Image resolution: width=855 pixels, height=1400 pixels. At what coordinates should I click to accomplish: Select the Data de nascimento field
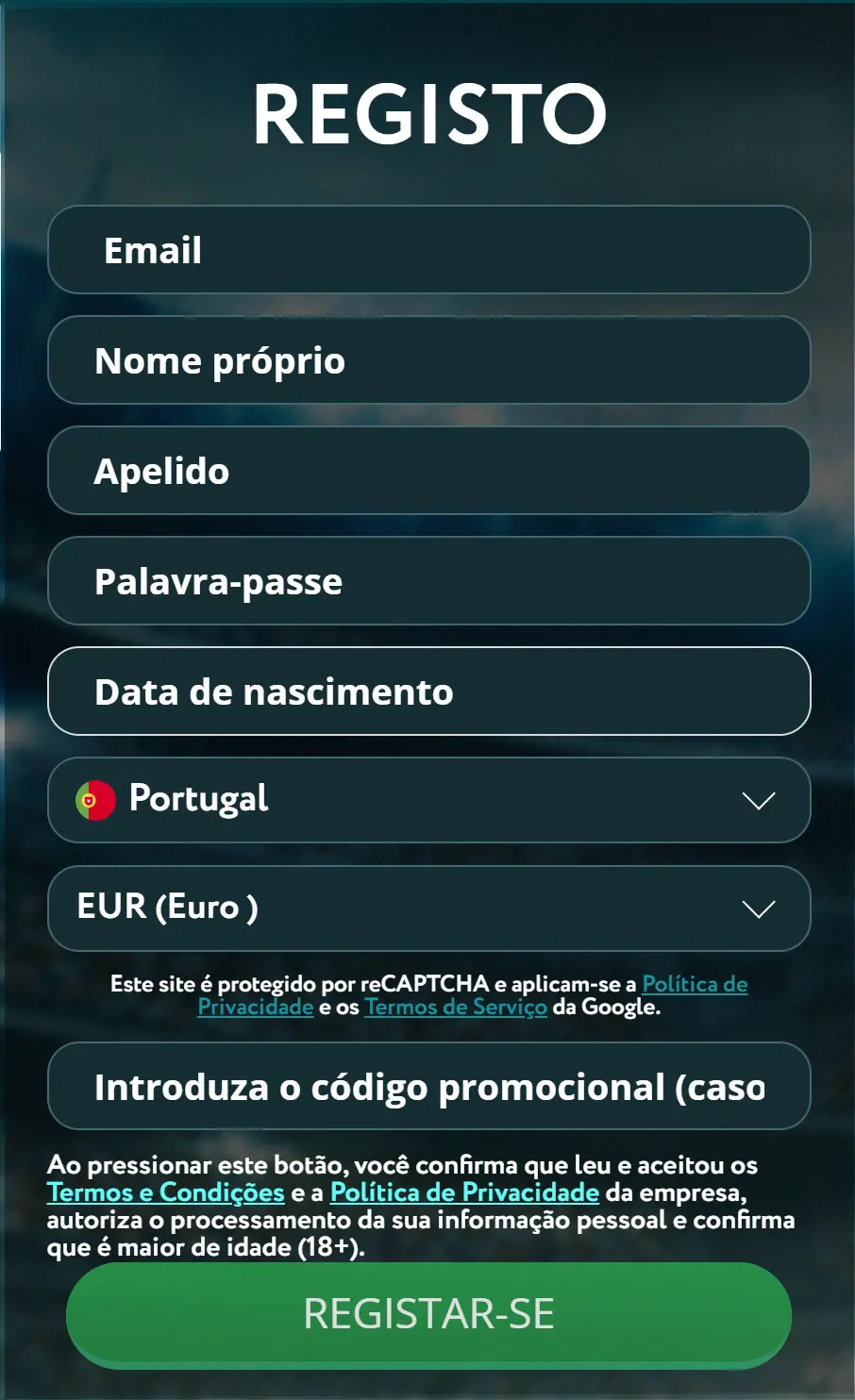(x=427, y=692)
